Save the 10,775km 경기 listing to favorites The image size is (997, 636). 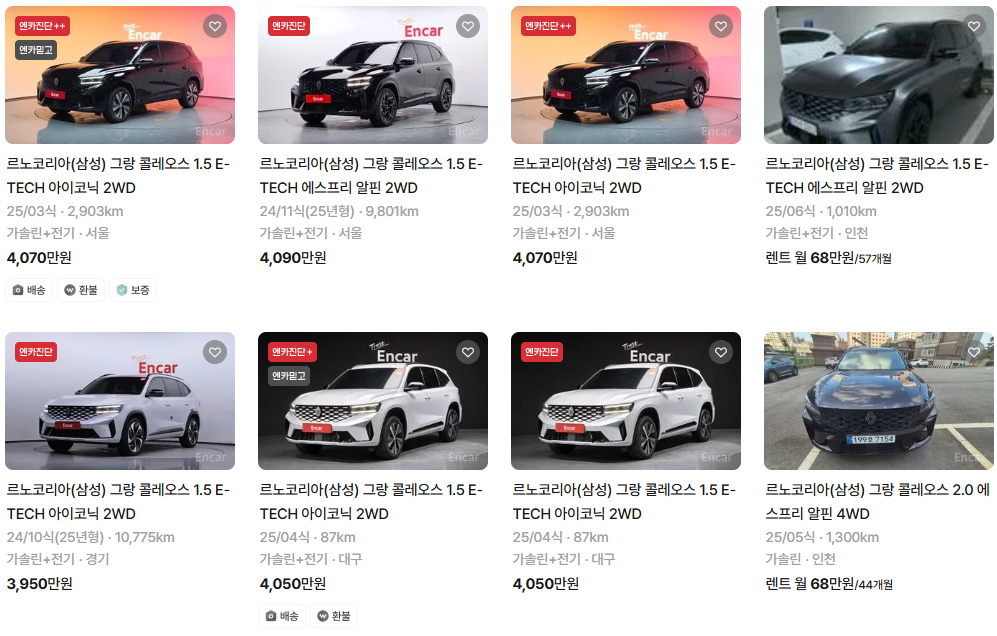pos(215,352)
